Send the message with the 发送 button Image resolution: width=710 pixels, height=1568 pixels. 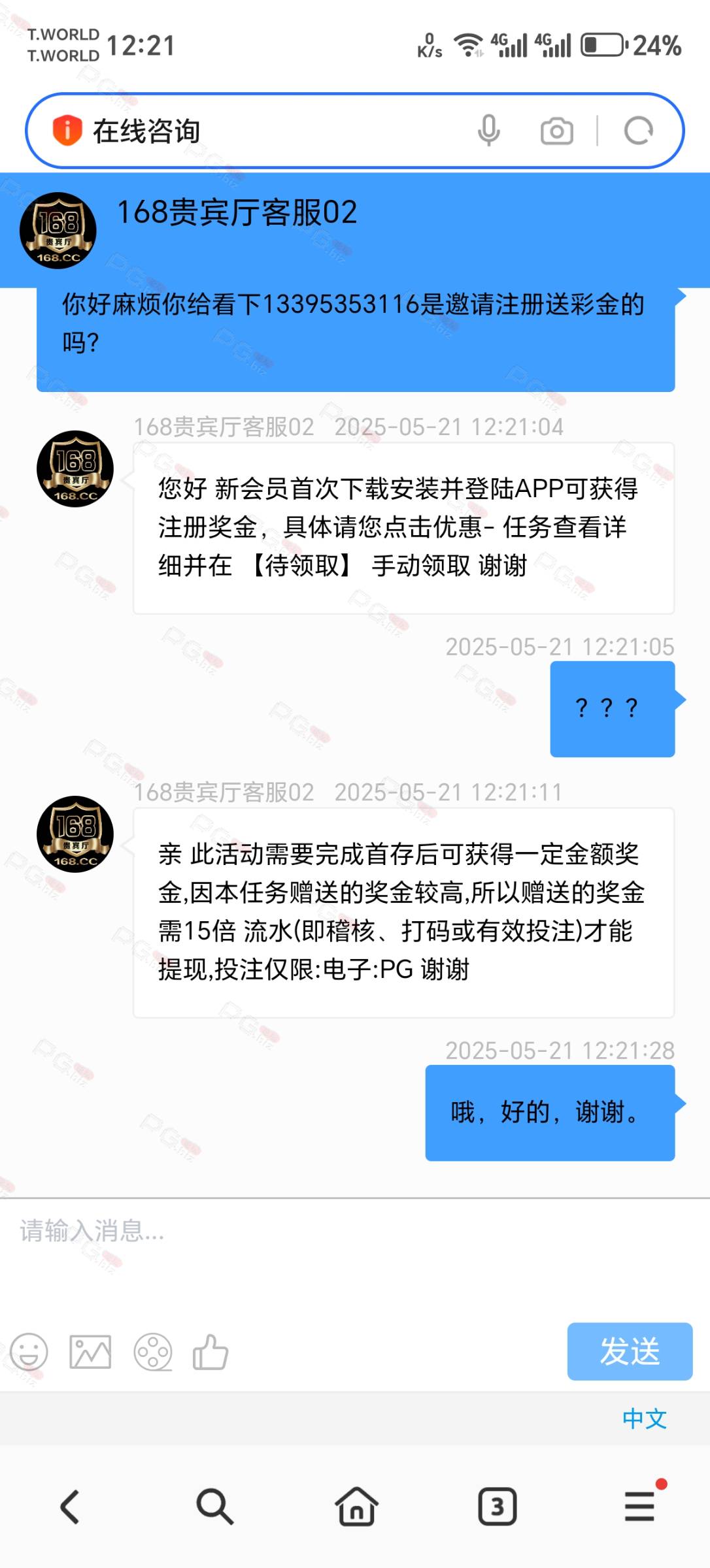pyautogui.click(x=630, y=1351)
